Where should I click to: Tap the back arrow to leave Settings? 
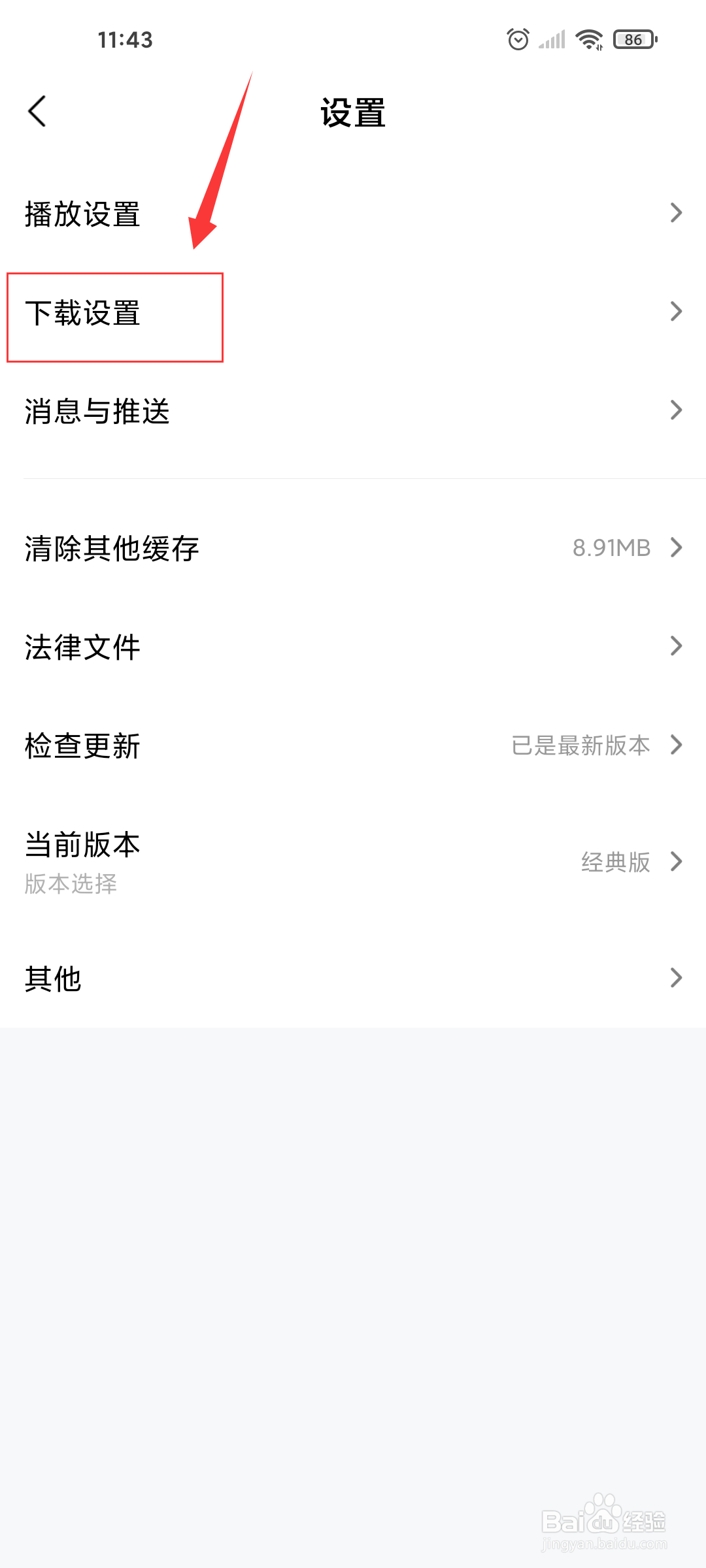pos(37,110)
